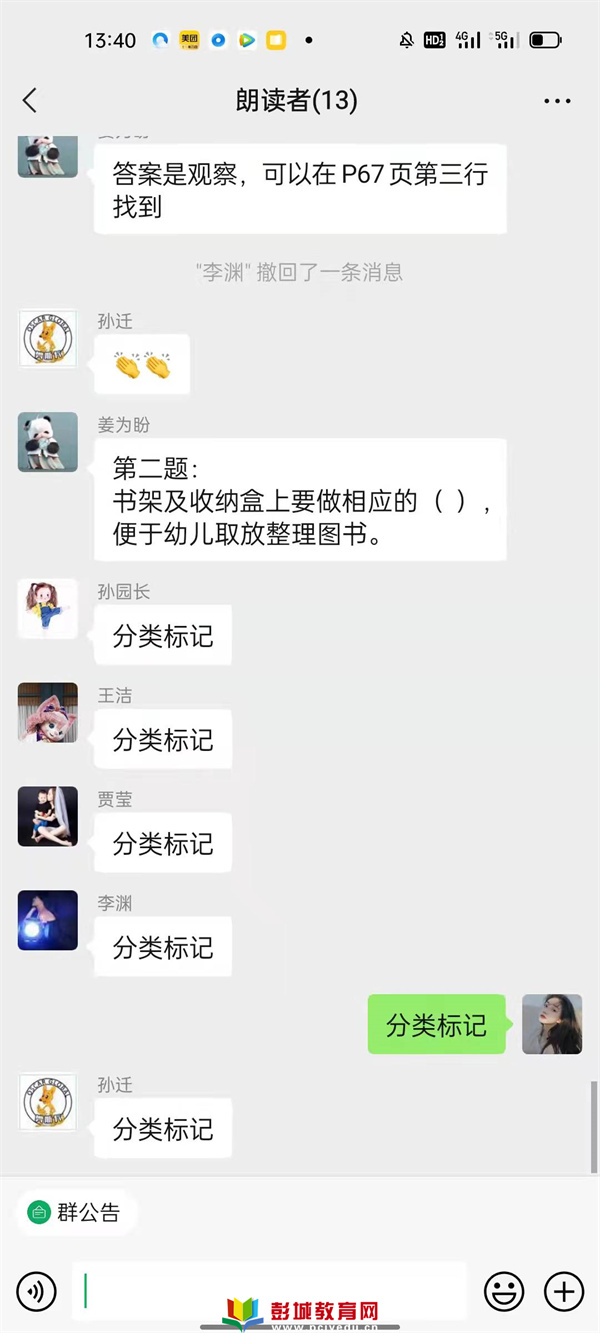View 王洁's profile avatar
Viewport: 600px width, 1333px height.
[x=48, y=713]
